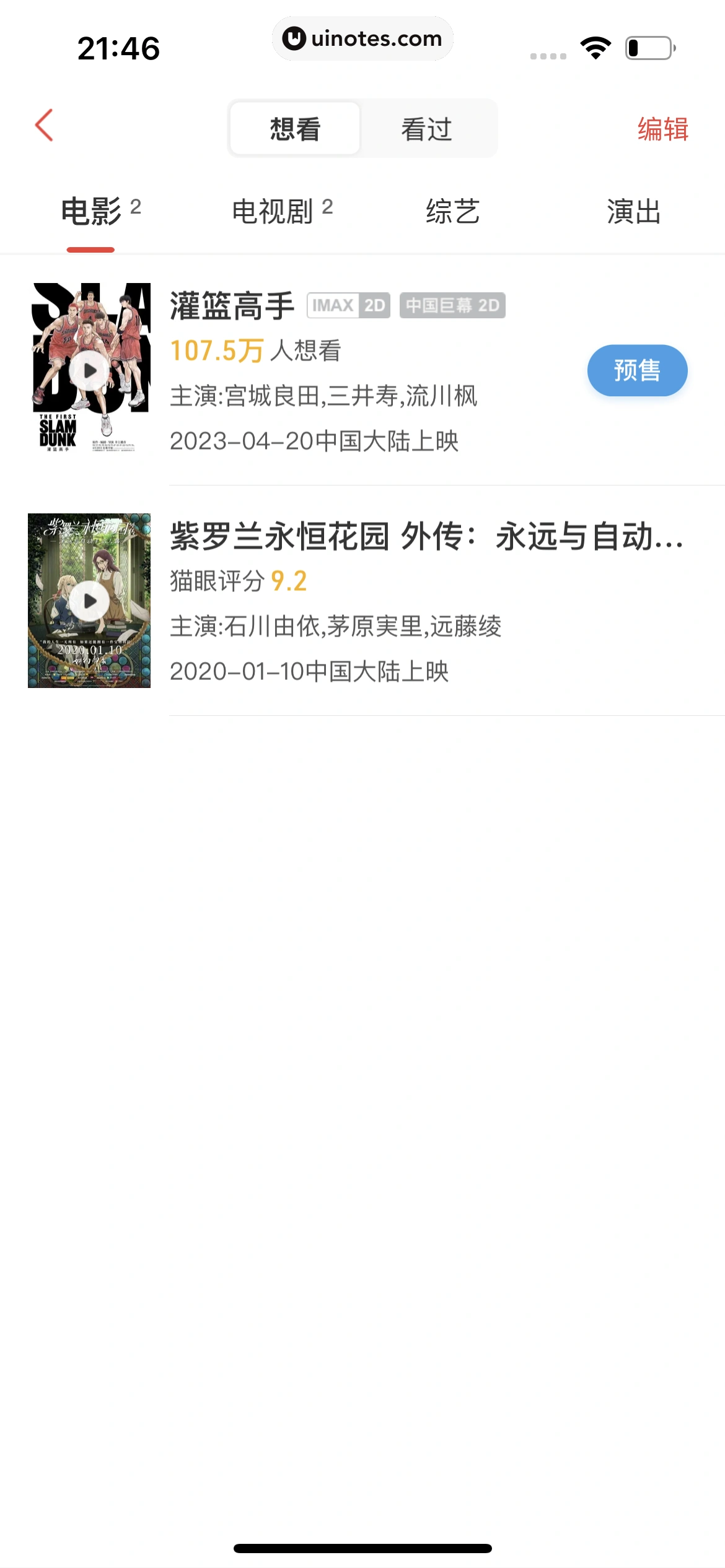
Task: Play the 紫罗兰永恒花园 poster trailer
Action: click(90, 601)
